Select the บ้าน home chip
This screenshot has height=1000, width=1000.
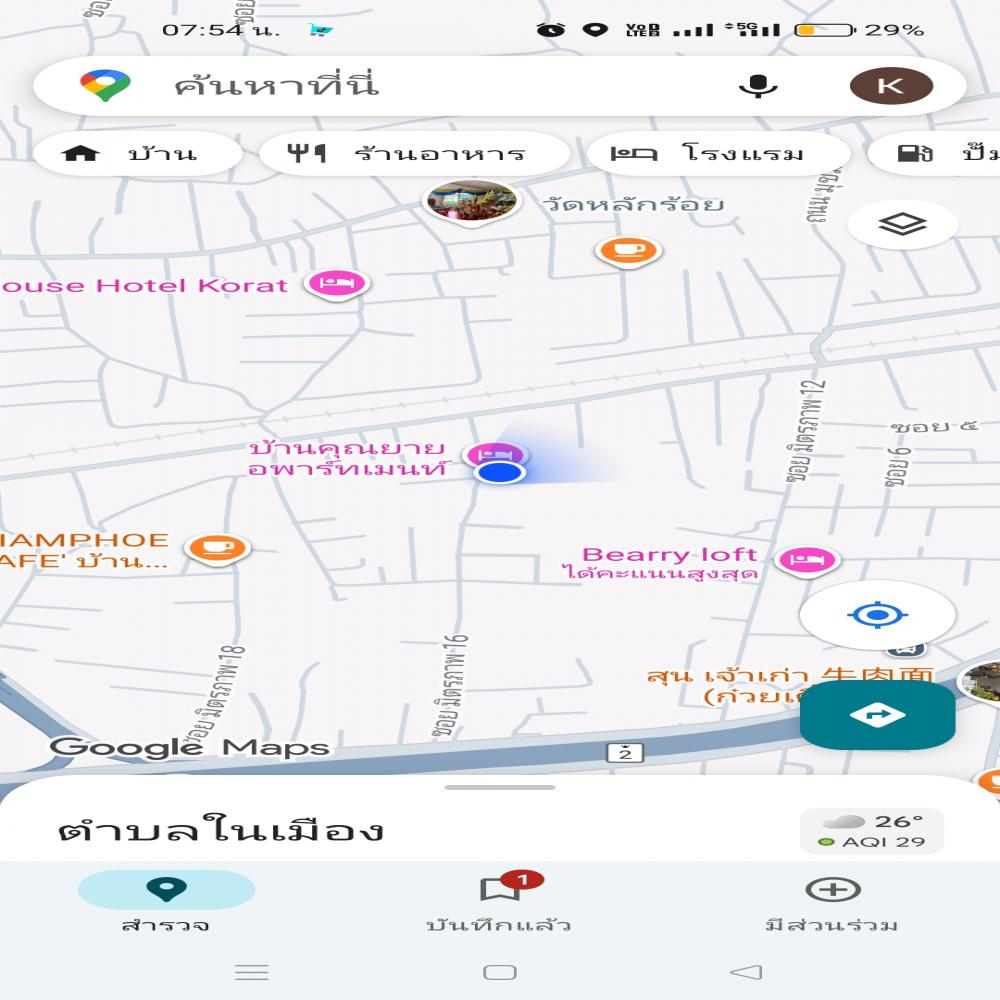137,154
